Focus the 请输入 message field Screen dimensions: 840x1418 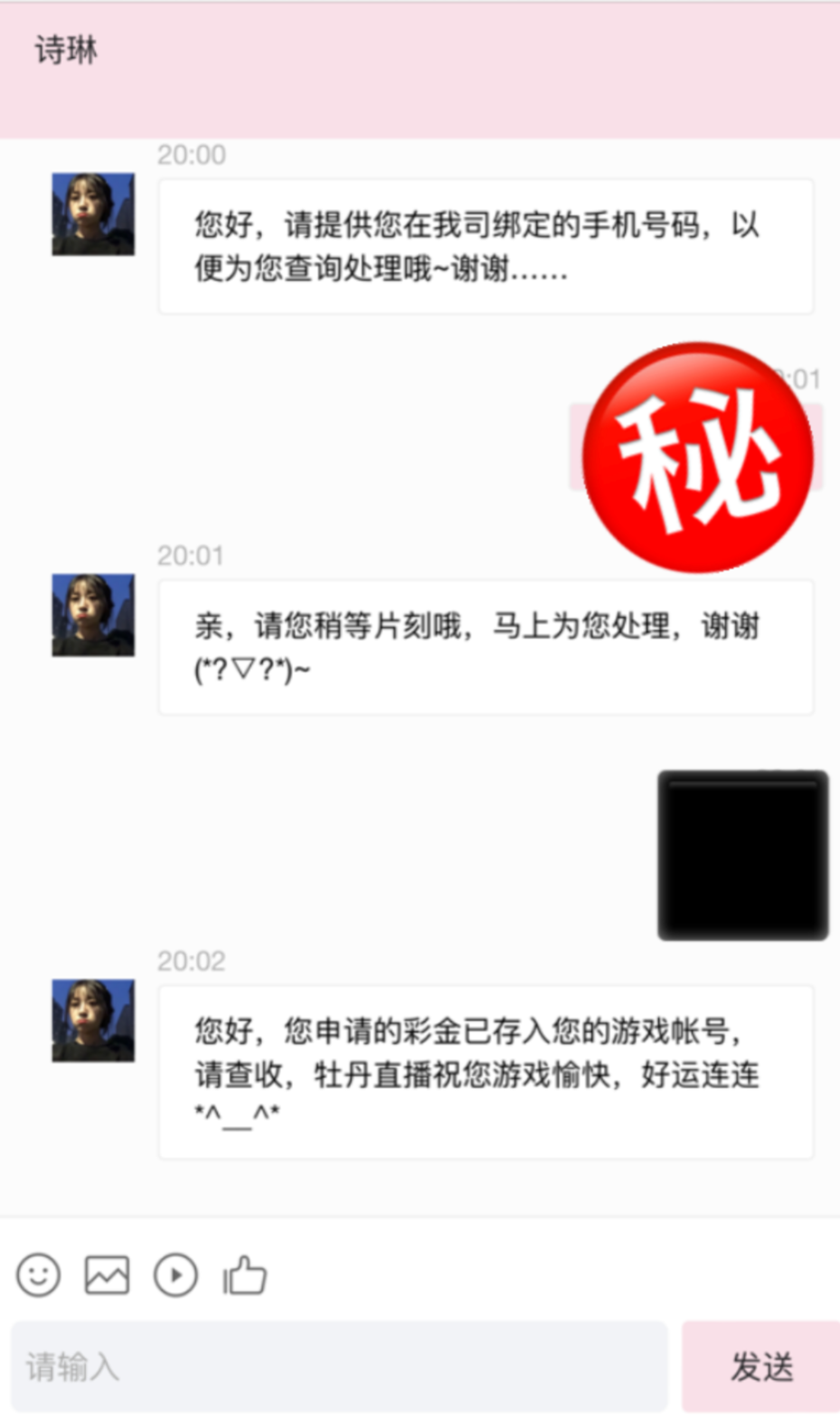(x=339, y=1366)
